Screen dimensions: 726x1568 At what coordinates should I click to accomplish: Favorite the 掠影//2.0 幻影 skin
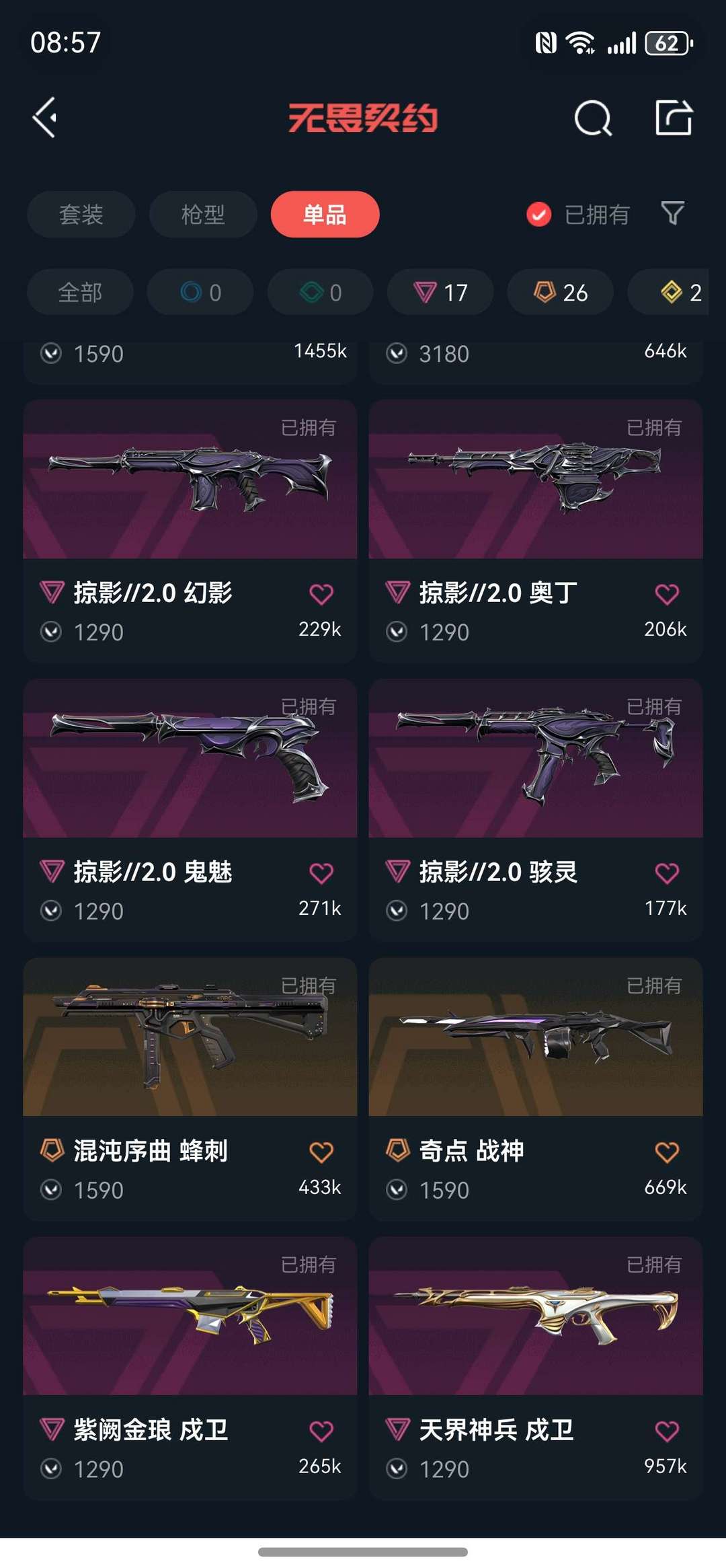point(322,593)
